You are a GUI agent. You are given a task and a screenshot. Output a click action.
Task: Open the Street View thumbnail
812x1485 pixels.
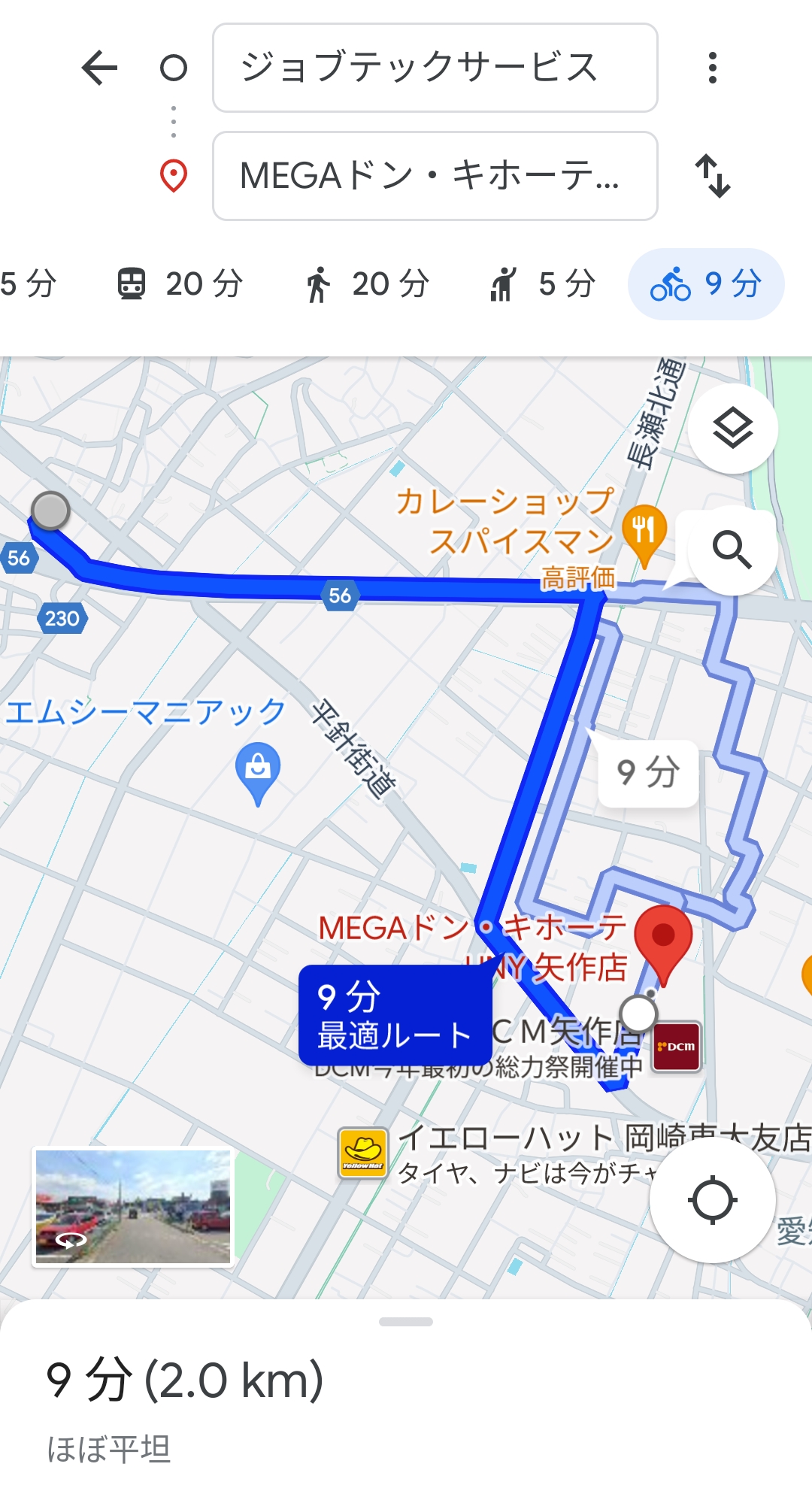(x=133, y=1207)
